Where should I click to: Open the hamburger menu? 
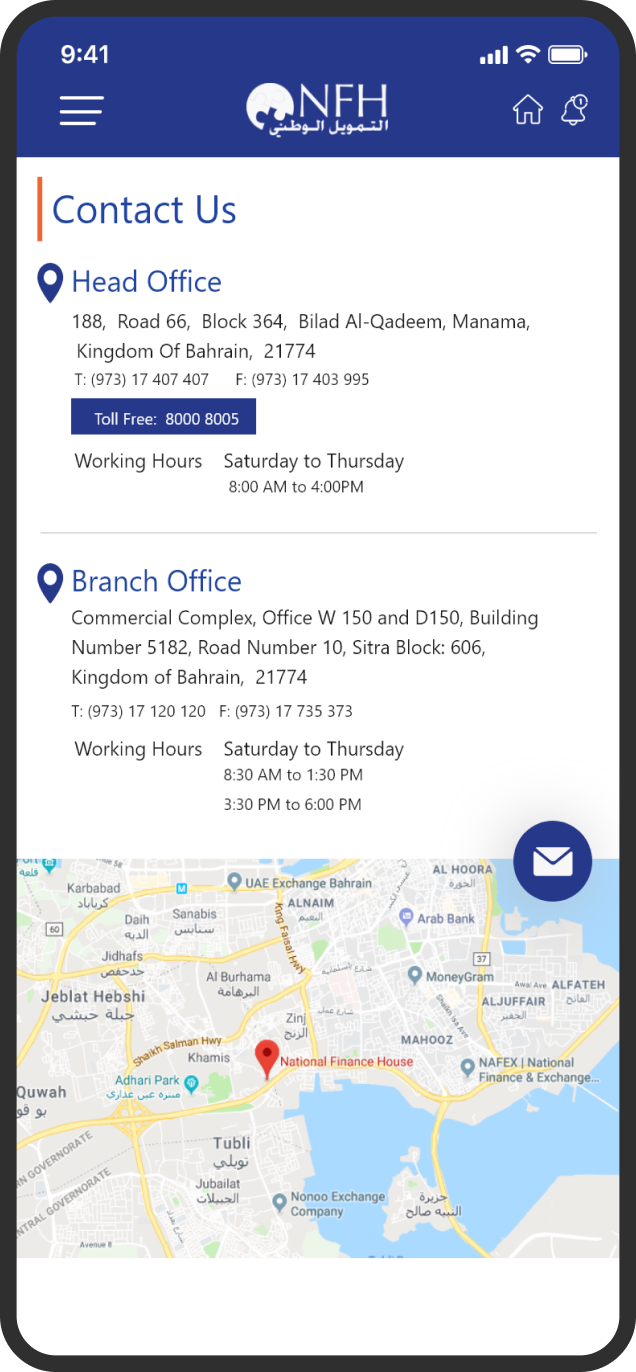[x=81, y=110]
